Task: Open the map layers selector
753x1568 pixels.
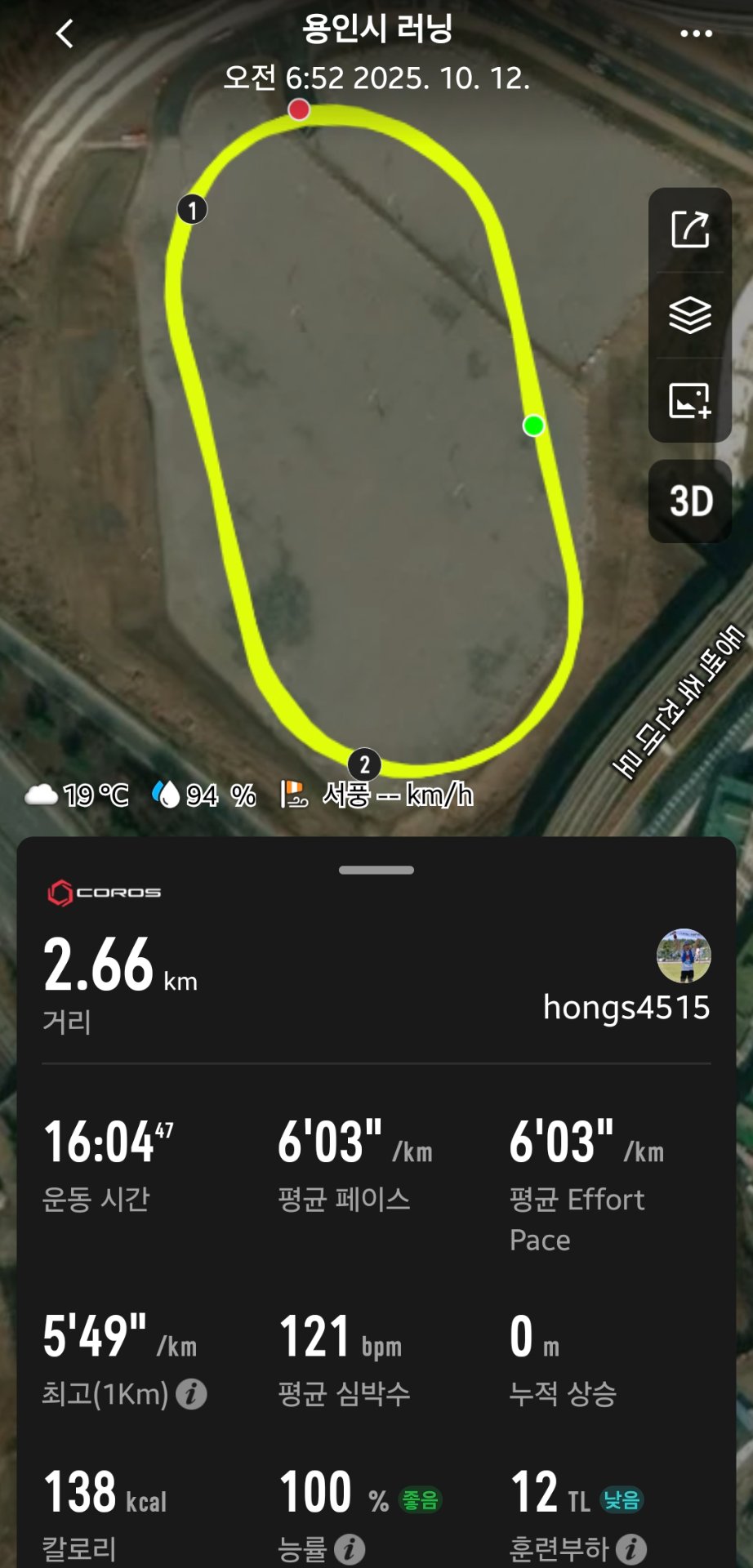Action: [x=690, y=315]
